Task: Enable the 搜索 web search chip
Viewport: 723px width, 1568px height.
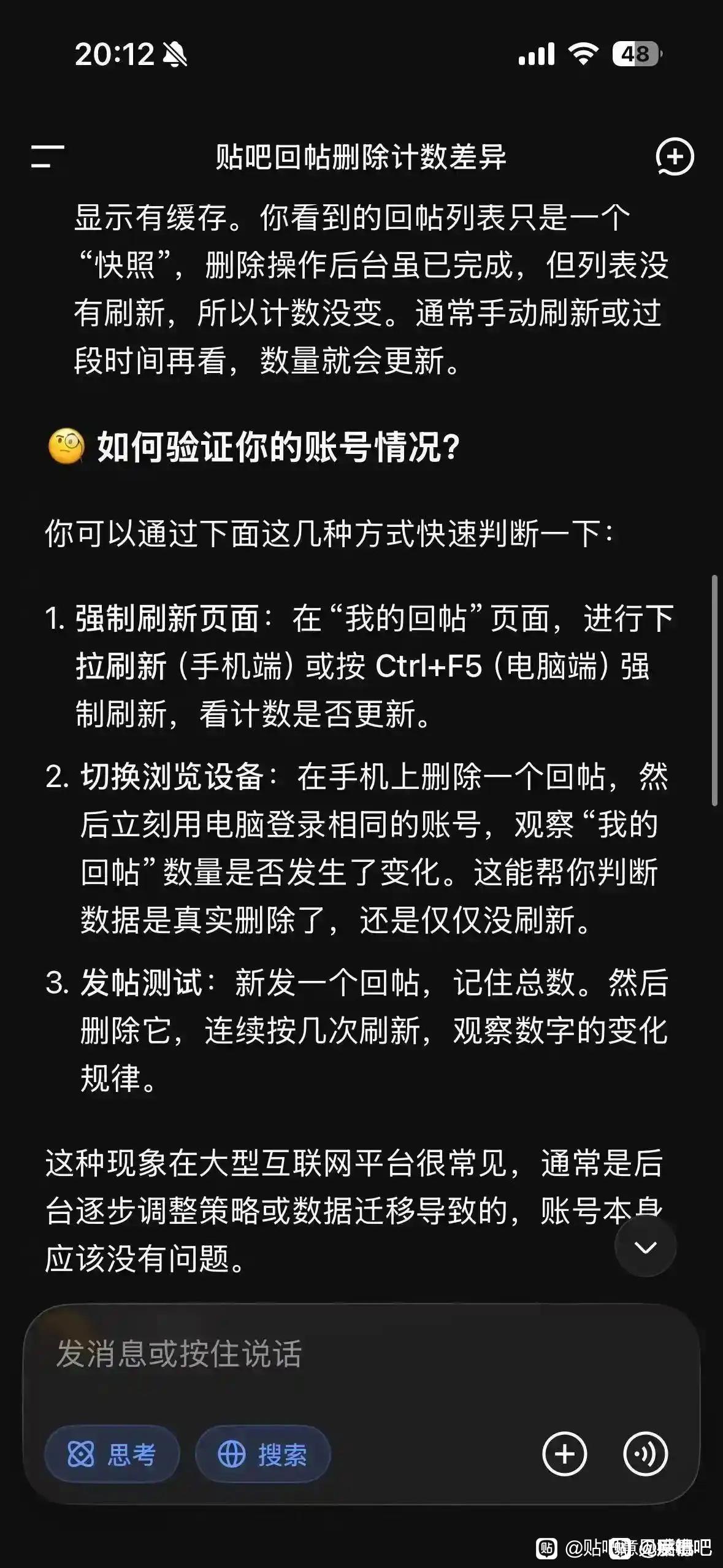Action: [x=262, y=1454]
